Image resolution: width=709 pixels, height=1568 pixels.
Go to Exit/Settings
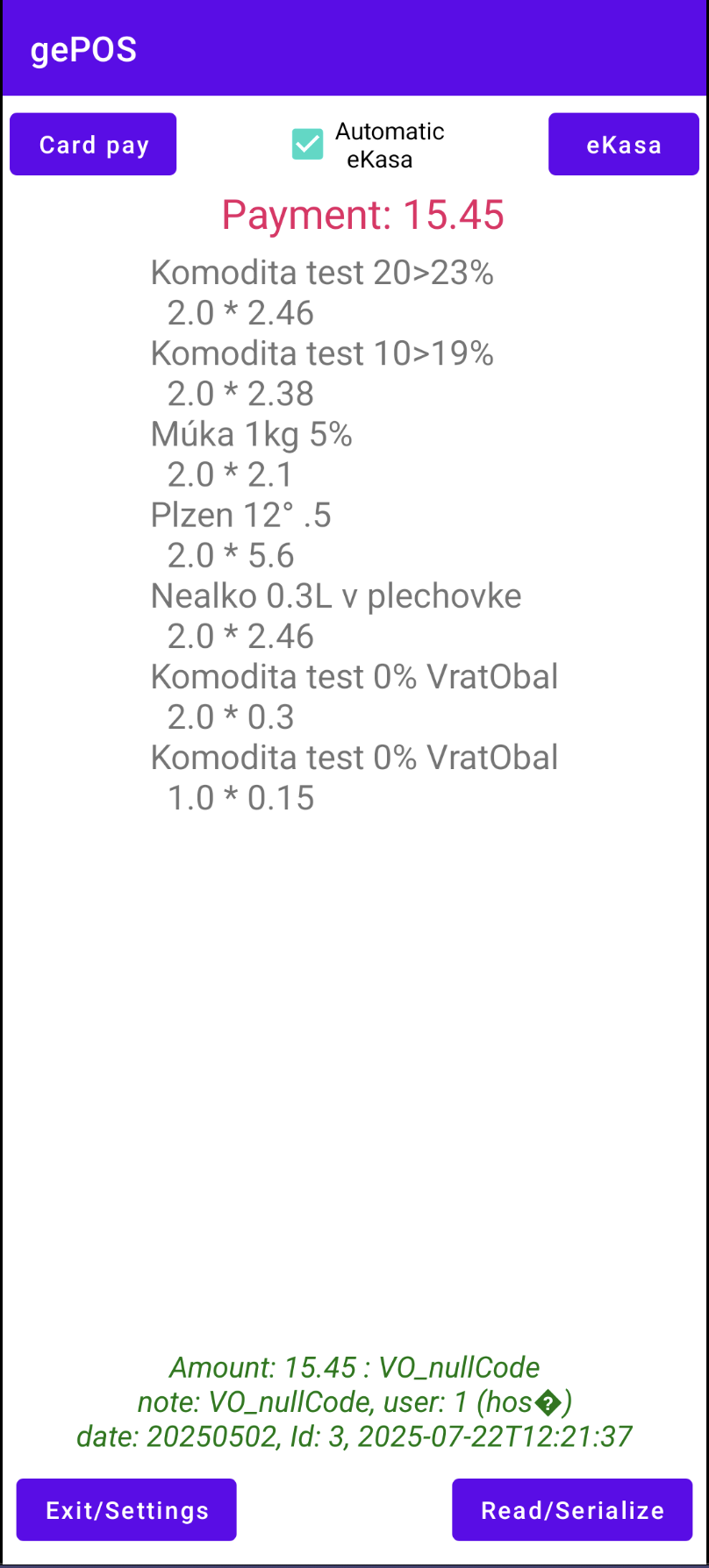coord(126,1509)
